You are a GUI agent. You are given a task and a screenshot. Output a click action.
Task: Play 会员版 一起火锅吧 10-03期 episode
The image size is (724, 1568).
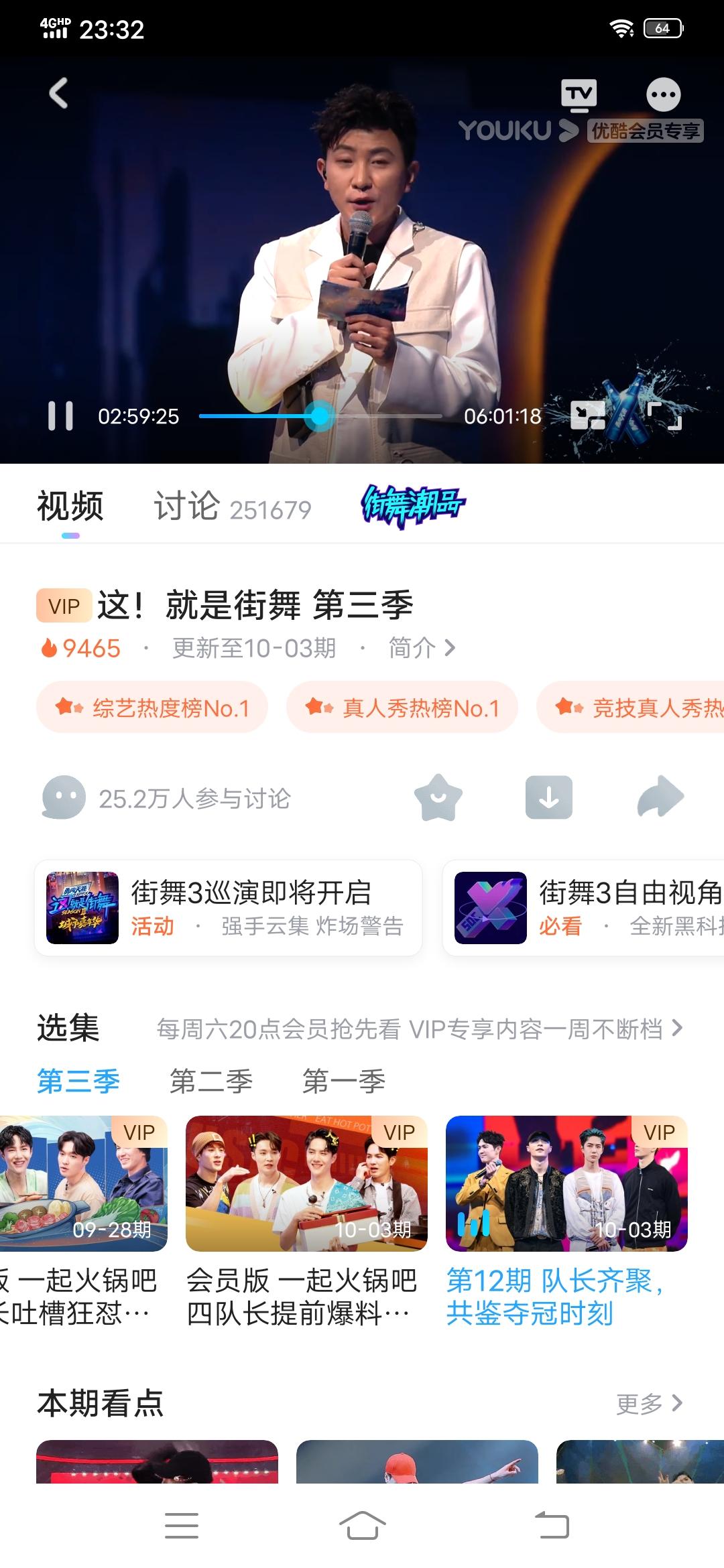[x=306, y=1183]
